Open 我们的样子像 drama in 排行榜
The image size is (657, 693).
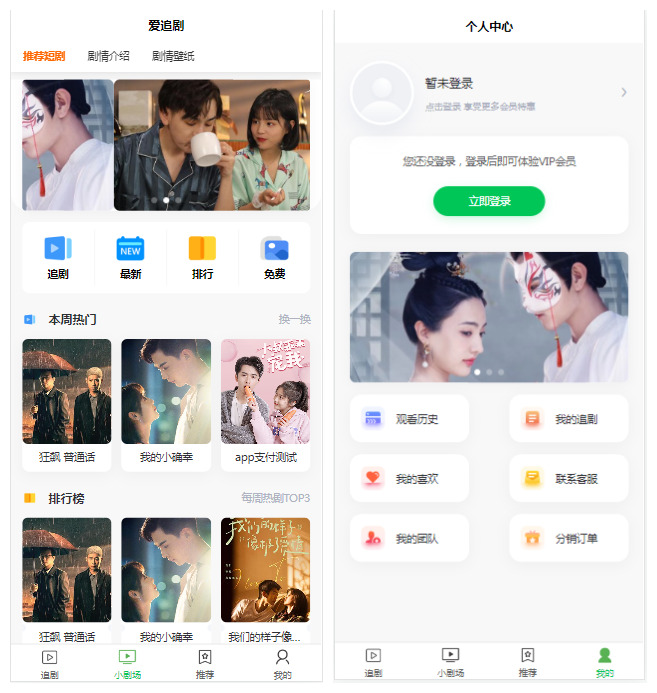(x=265, y=578)
